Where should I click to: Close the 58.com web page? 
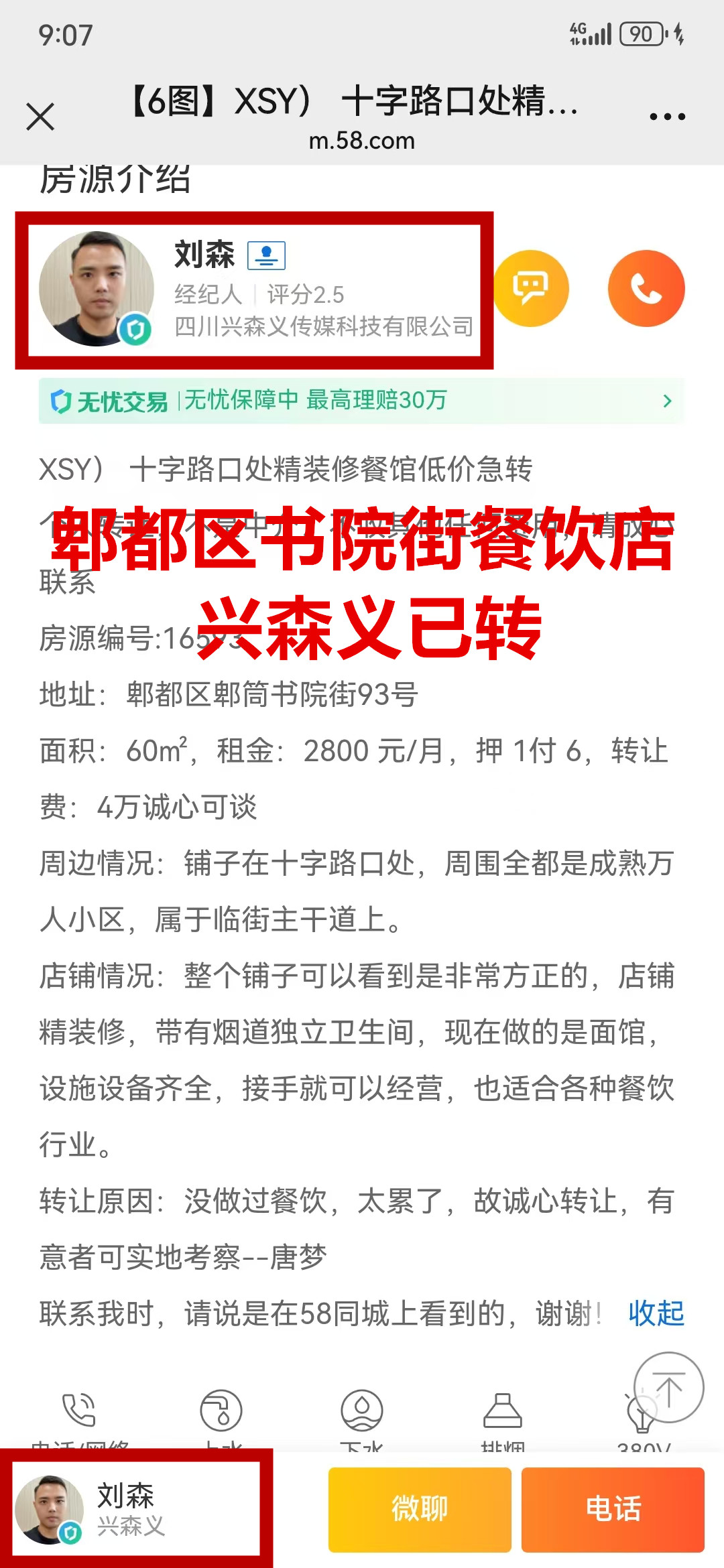40,117
